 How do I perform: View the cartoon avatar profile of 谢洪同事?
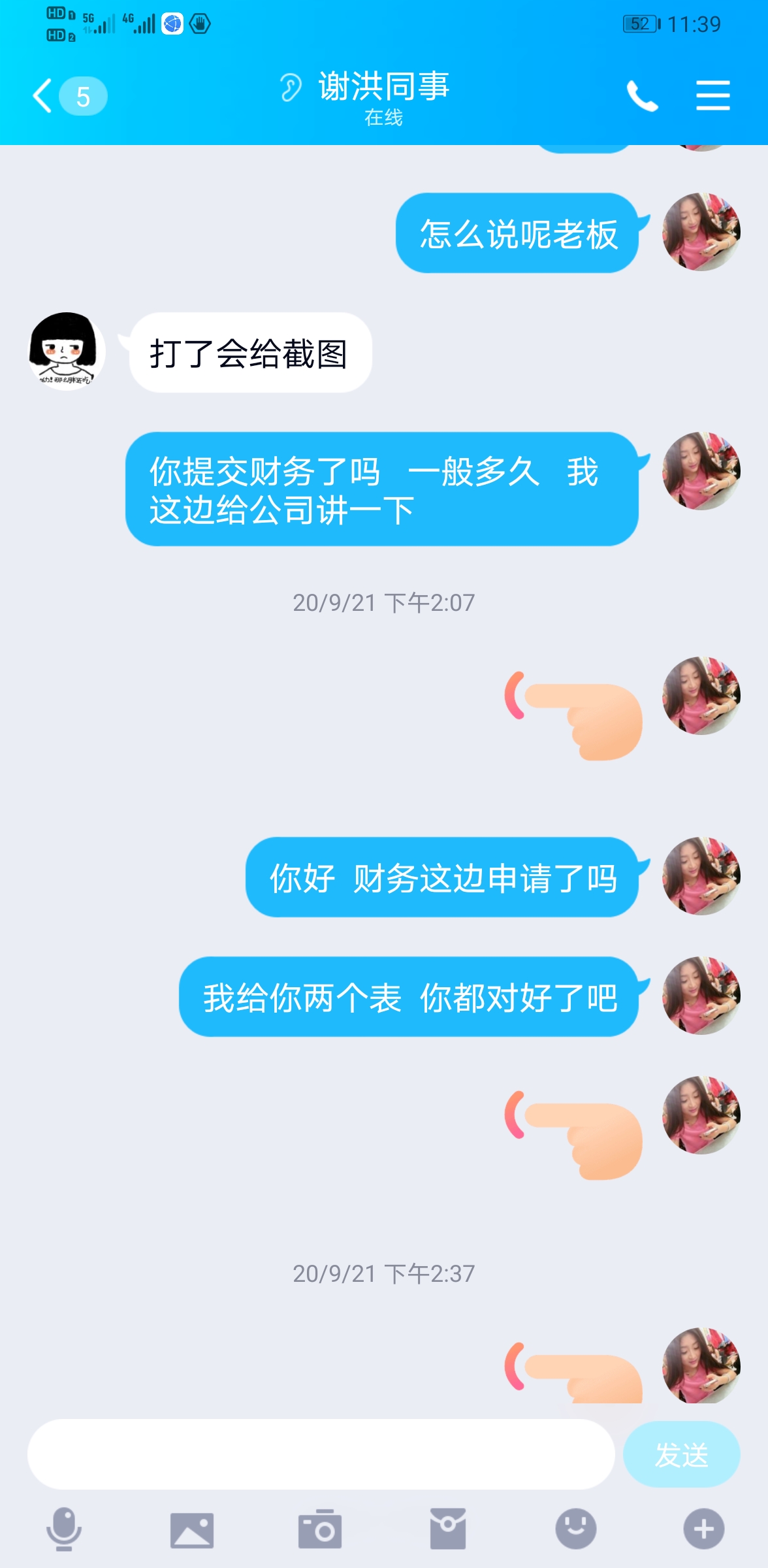coord(67,351)
